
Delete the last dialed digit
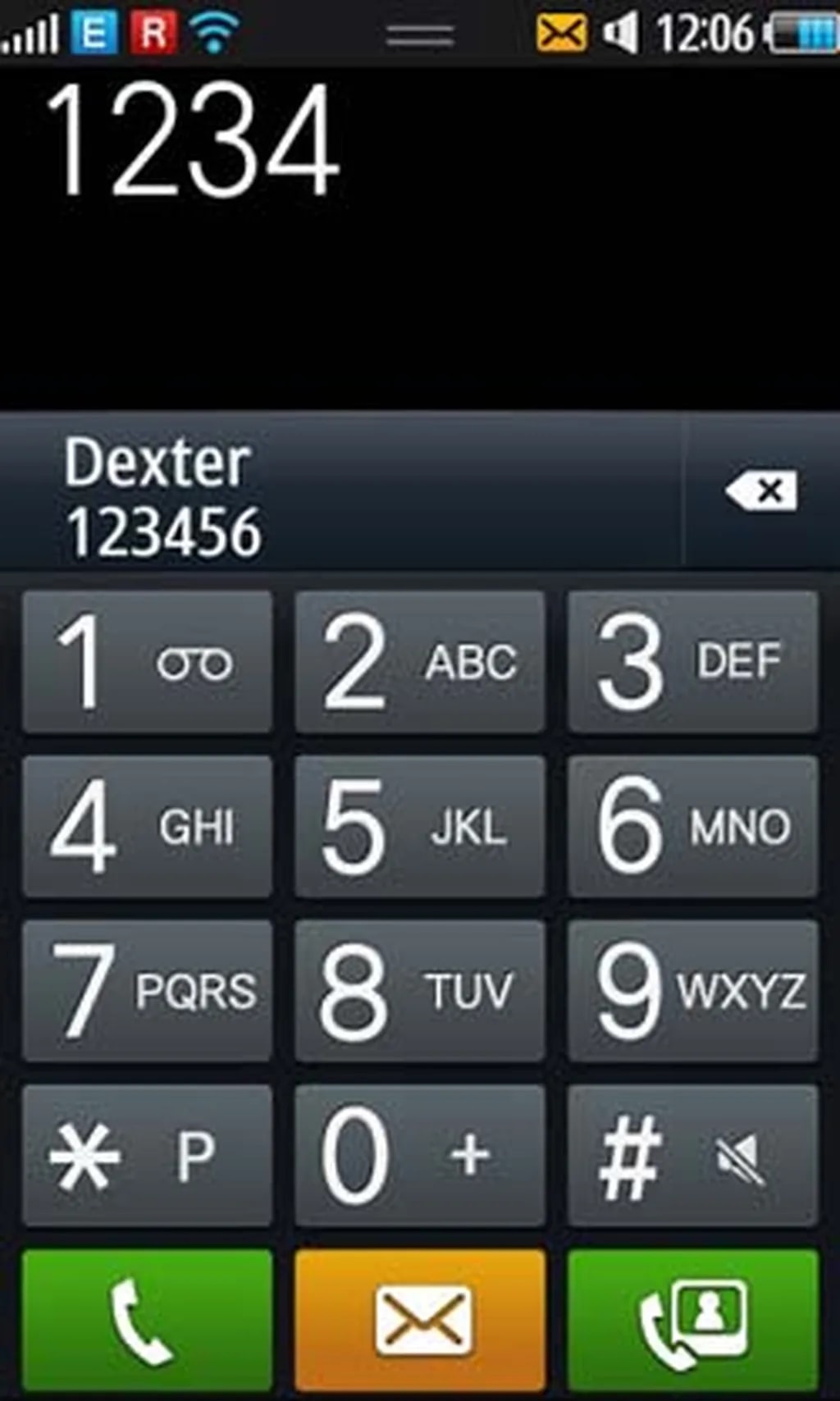(760, 491)
